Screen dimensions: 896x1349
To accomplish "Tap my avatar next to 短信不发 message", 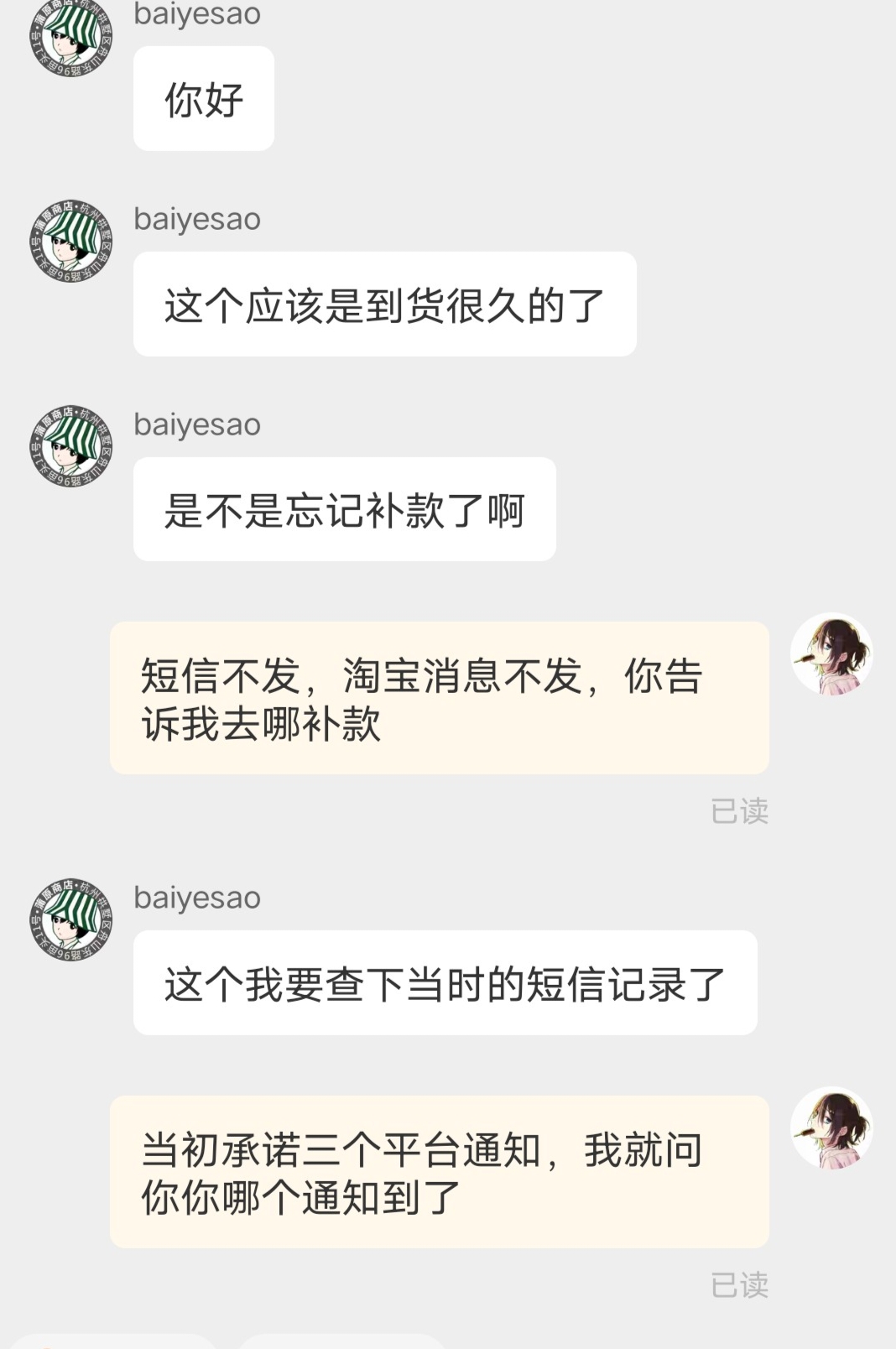I will (x=831, y=654).
